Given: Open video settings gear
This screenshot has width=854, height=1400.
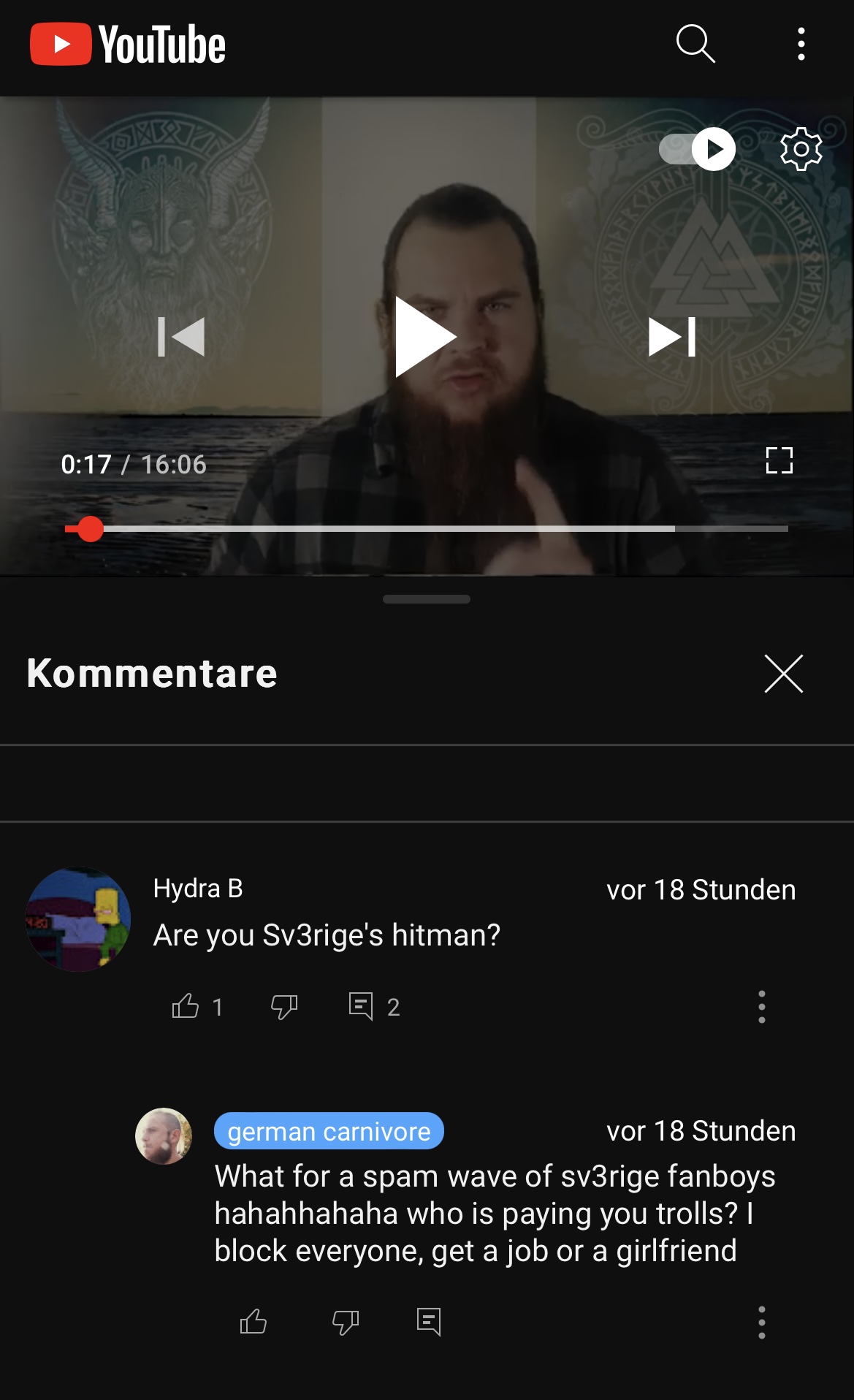Looking at the screenshot, I should [801, 149].
